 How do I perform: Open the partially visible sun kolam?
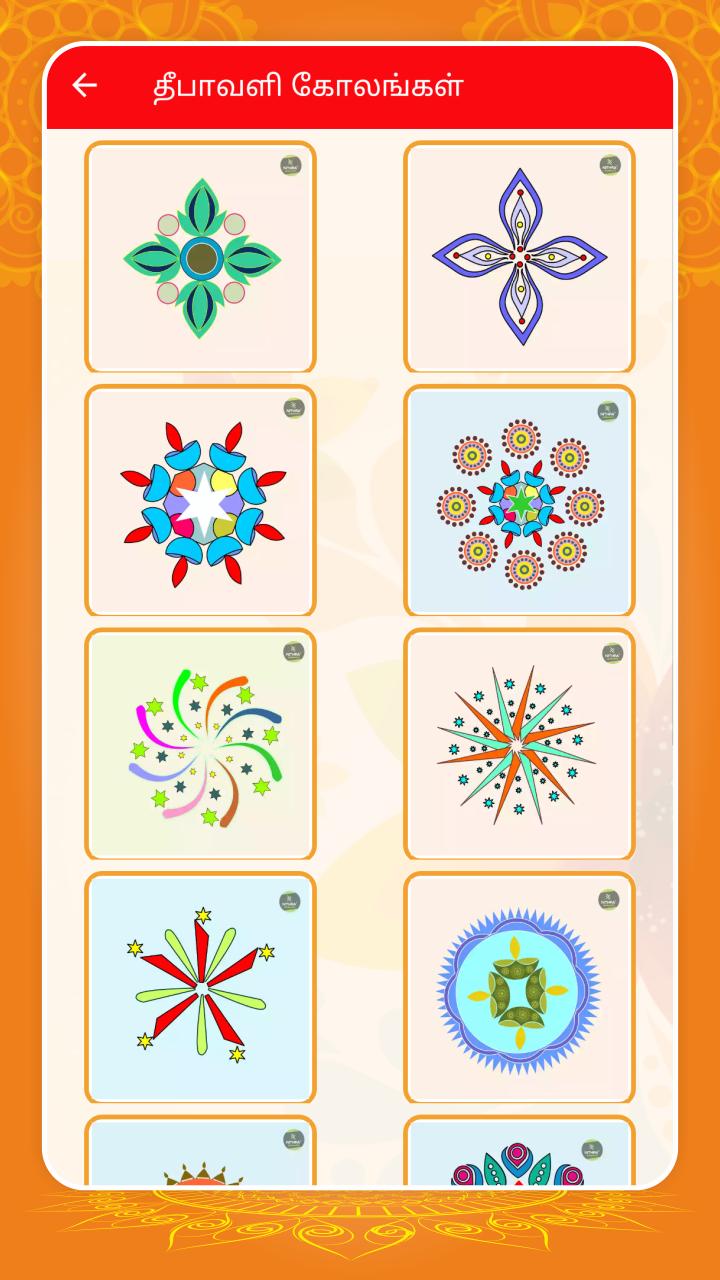(200, 1153)
